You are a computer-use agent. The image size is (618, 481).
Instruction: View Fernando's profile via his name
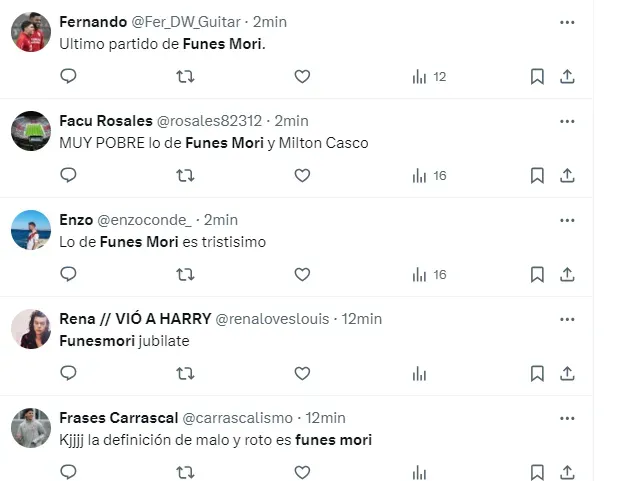pos(93,21)
